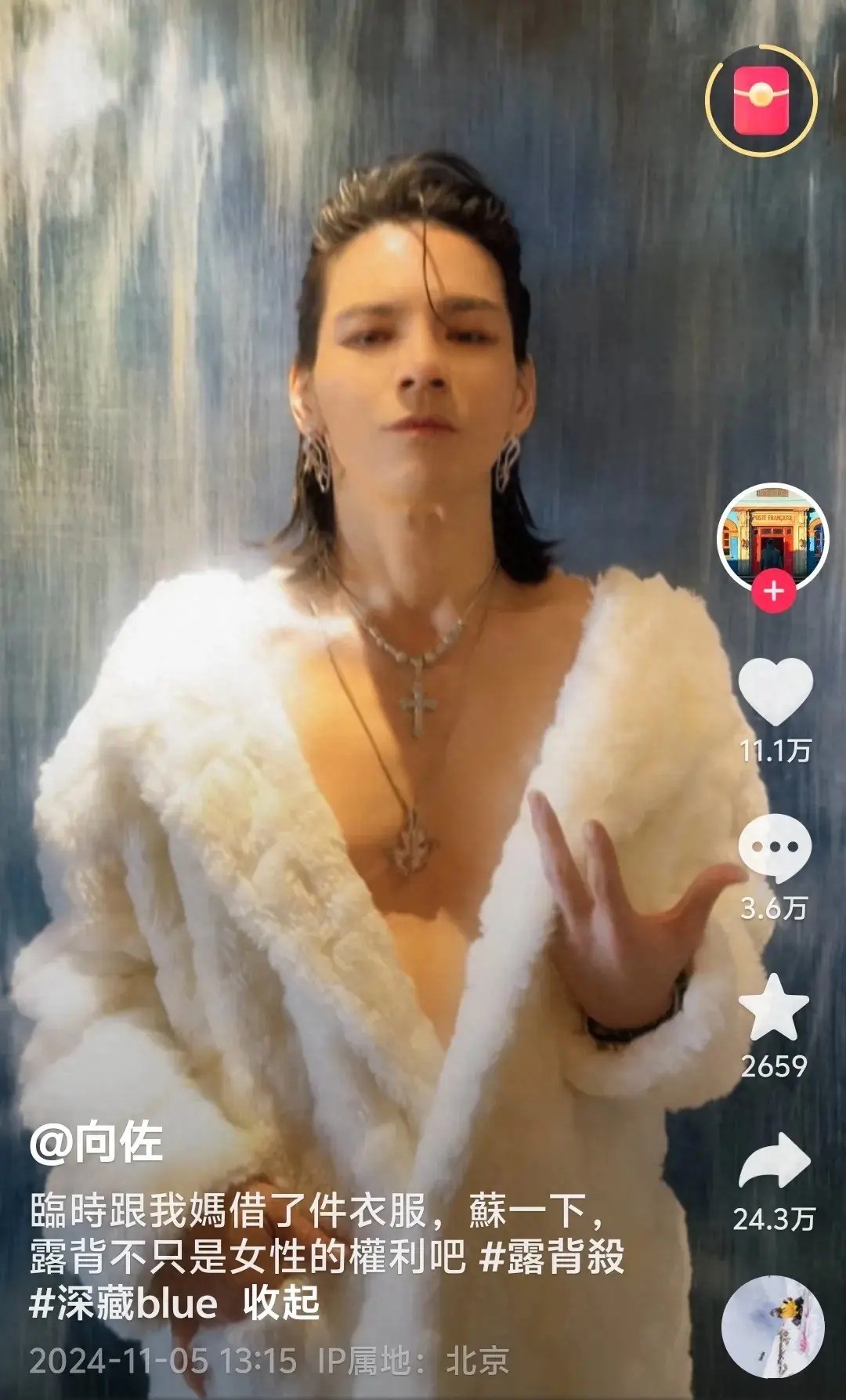Add this video to favorites
Viewport: 846px width, 1400px height.
[x=773, y=1007]
